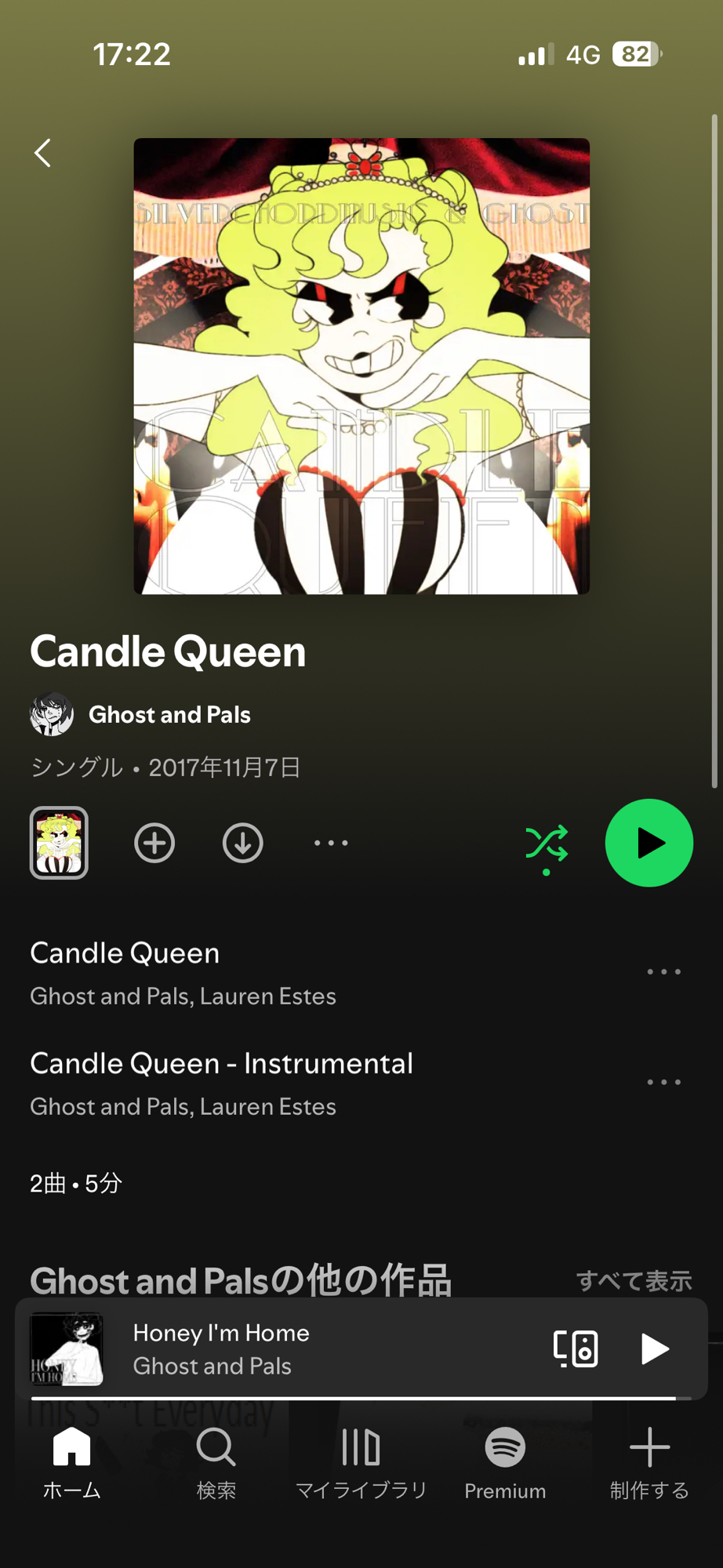The width and height of the screenshot is (723, 1568).
Task: Play Candle Queen - Instrumental track
Action: [235, 1083]
